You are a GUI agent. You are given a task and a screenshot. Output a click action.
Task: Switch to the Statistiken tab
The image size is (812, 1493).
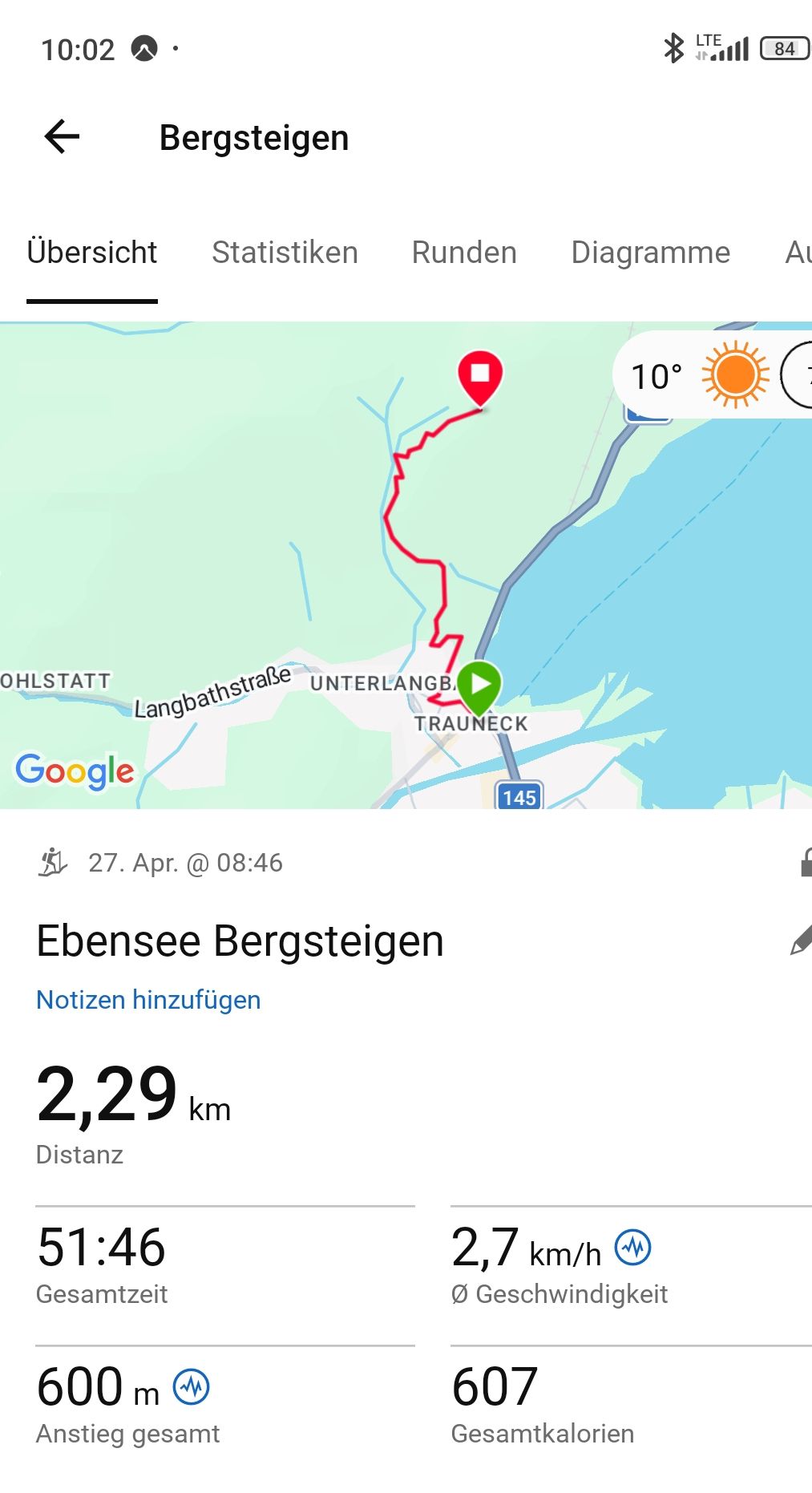(x=285, y=253)
